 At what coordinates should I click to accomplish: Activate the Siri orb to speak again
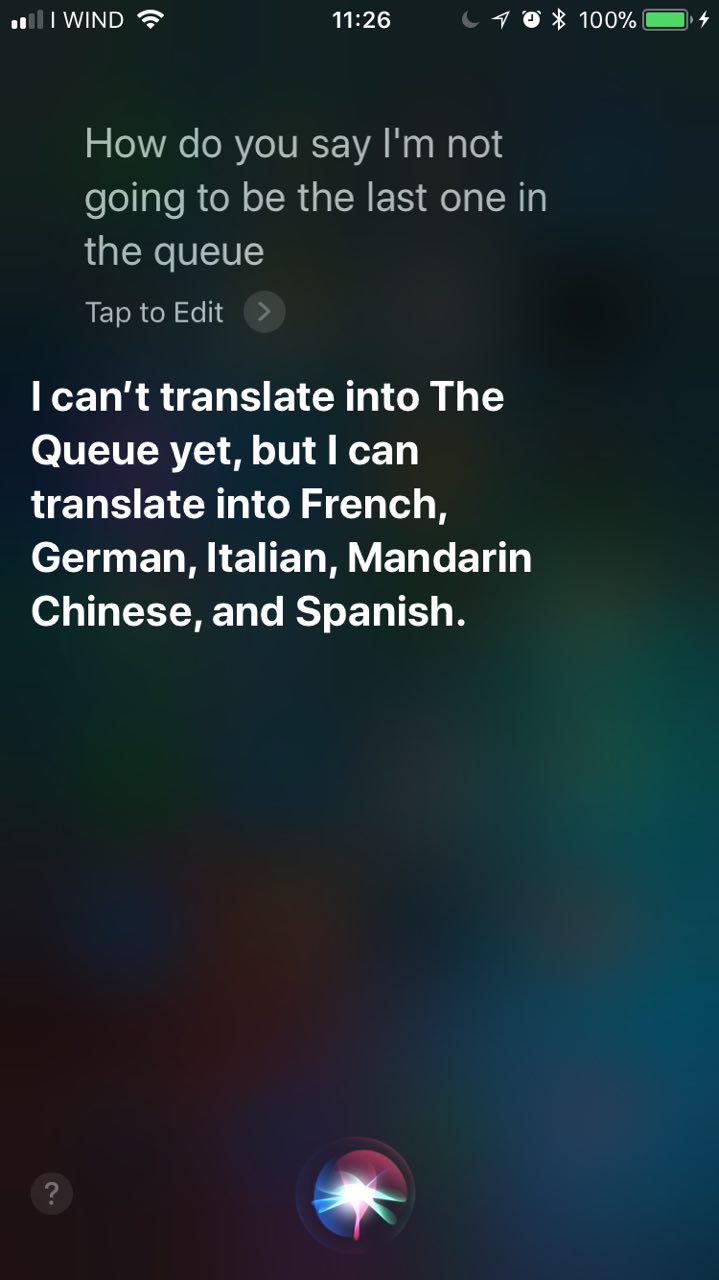[x=356, y=1195]
